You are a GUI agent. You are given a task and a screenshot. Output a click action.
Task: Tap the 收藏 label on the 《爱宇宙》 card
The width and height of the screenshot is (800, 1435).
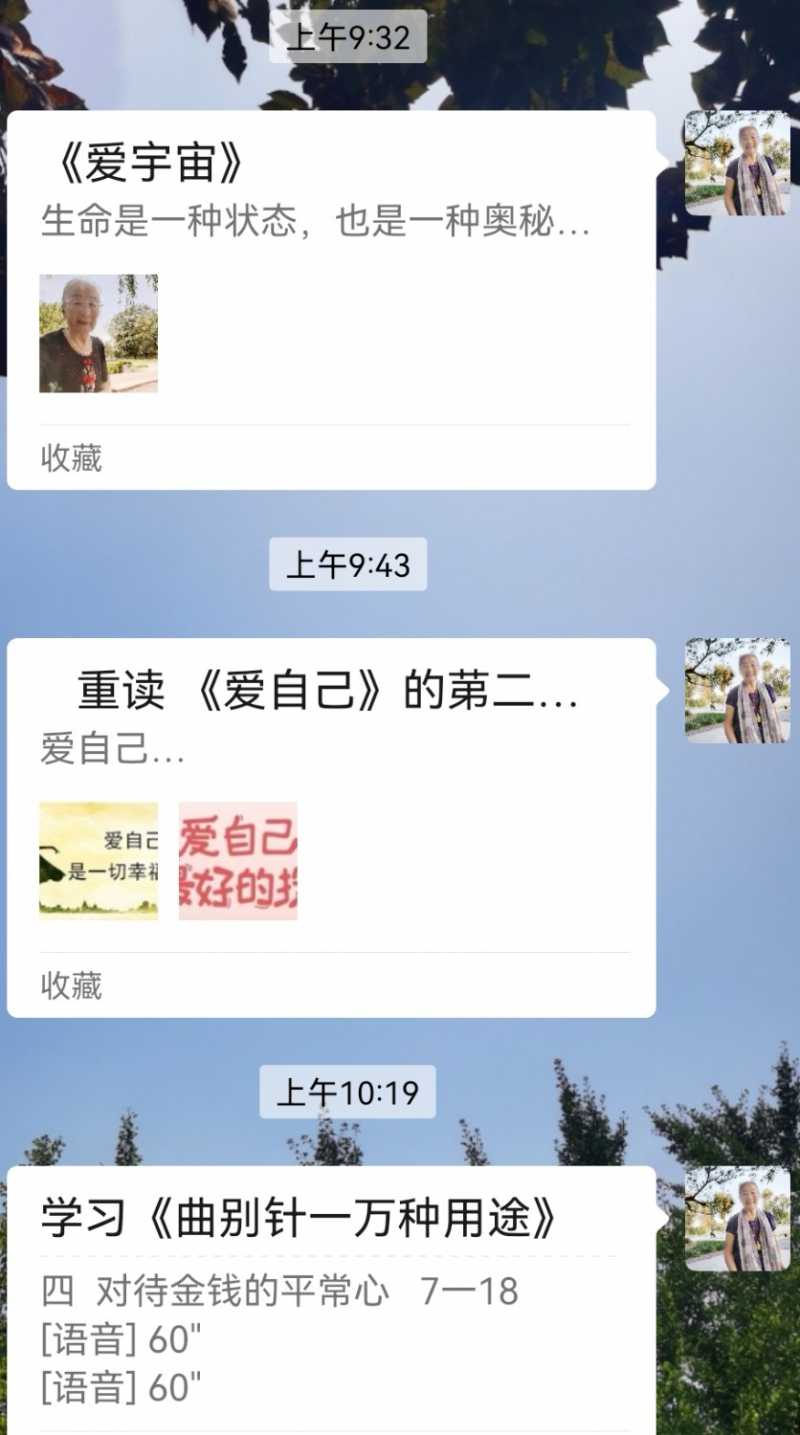70,458
